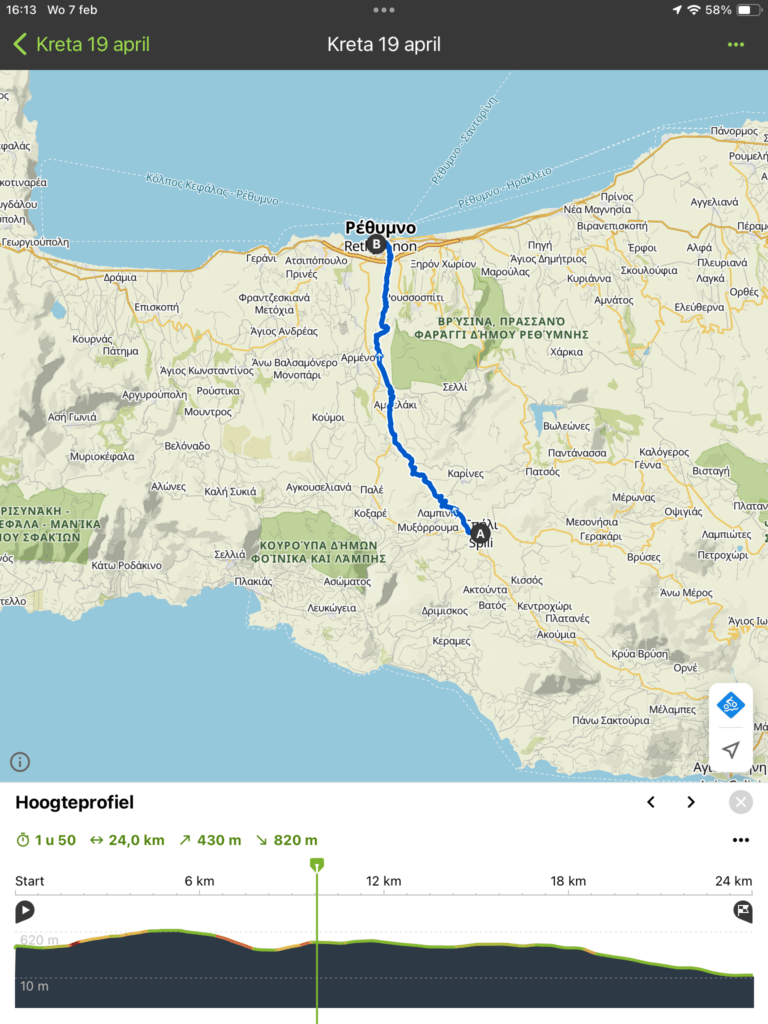Tap waypoint B marker at Rethymno

point(376,243)
